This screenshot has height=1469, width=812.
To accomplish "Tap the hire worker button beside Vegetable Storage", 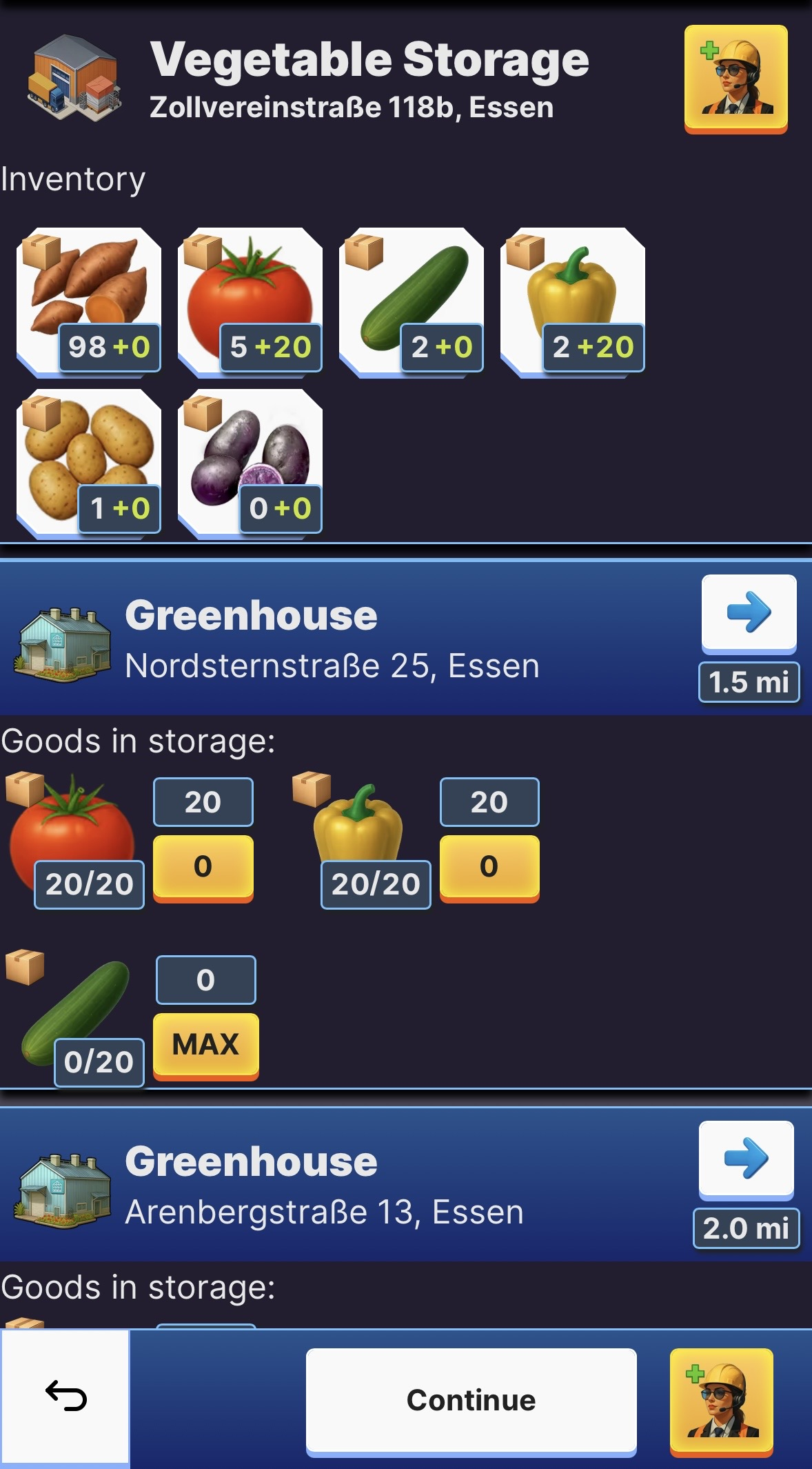I will pos(735,78).
